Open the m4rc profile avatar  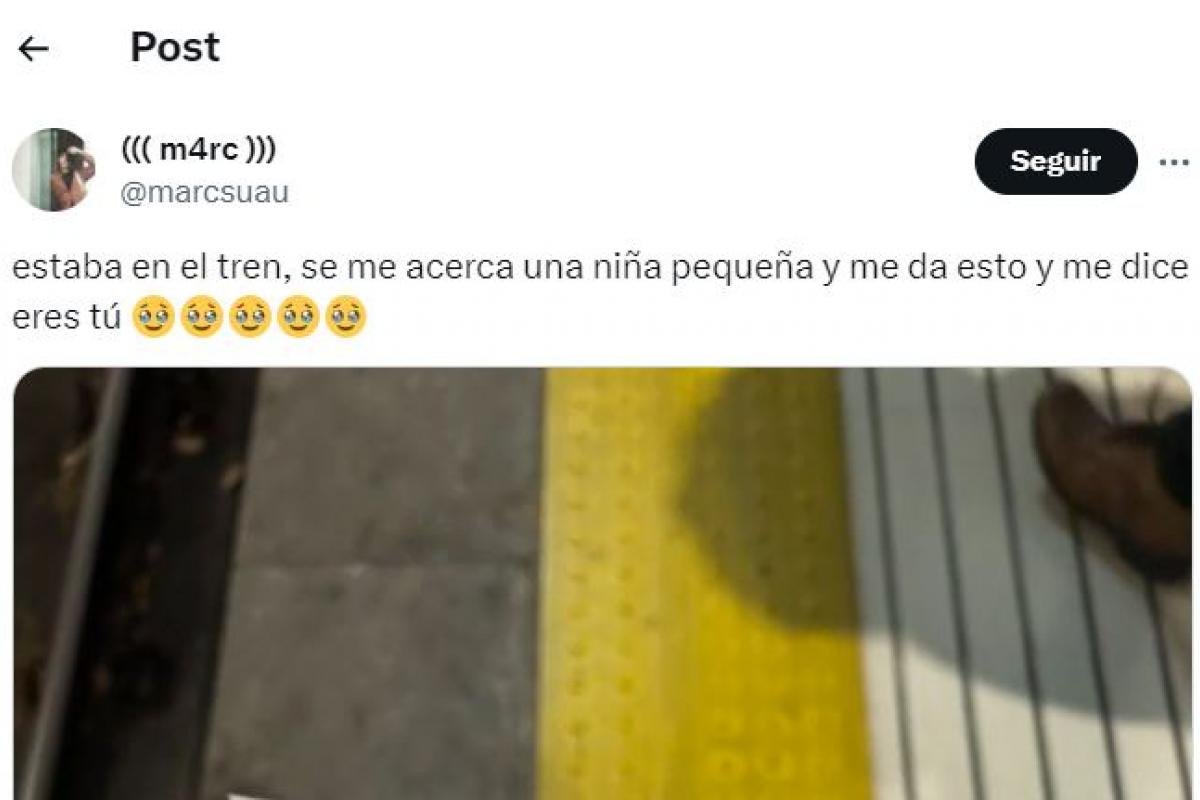tap(53, 169)
